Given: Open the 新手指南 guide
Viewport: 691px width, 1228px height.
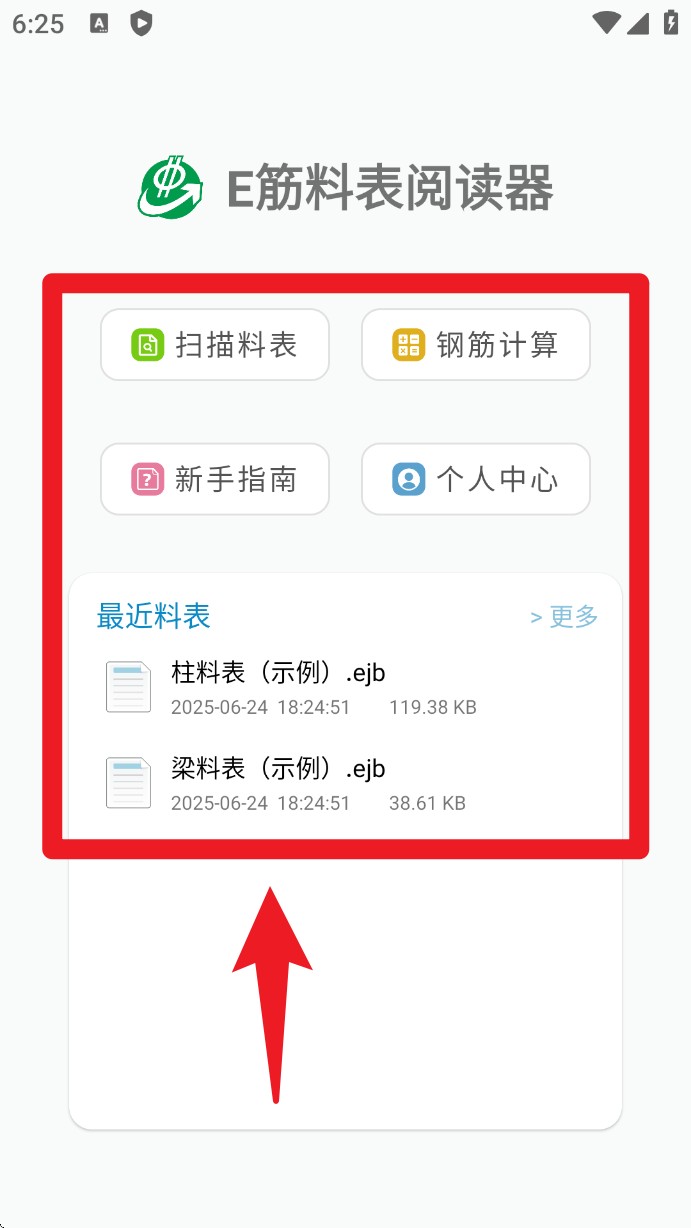Looking at the screenshot, I should (215, 479).
